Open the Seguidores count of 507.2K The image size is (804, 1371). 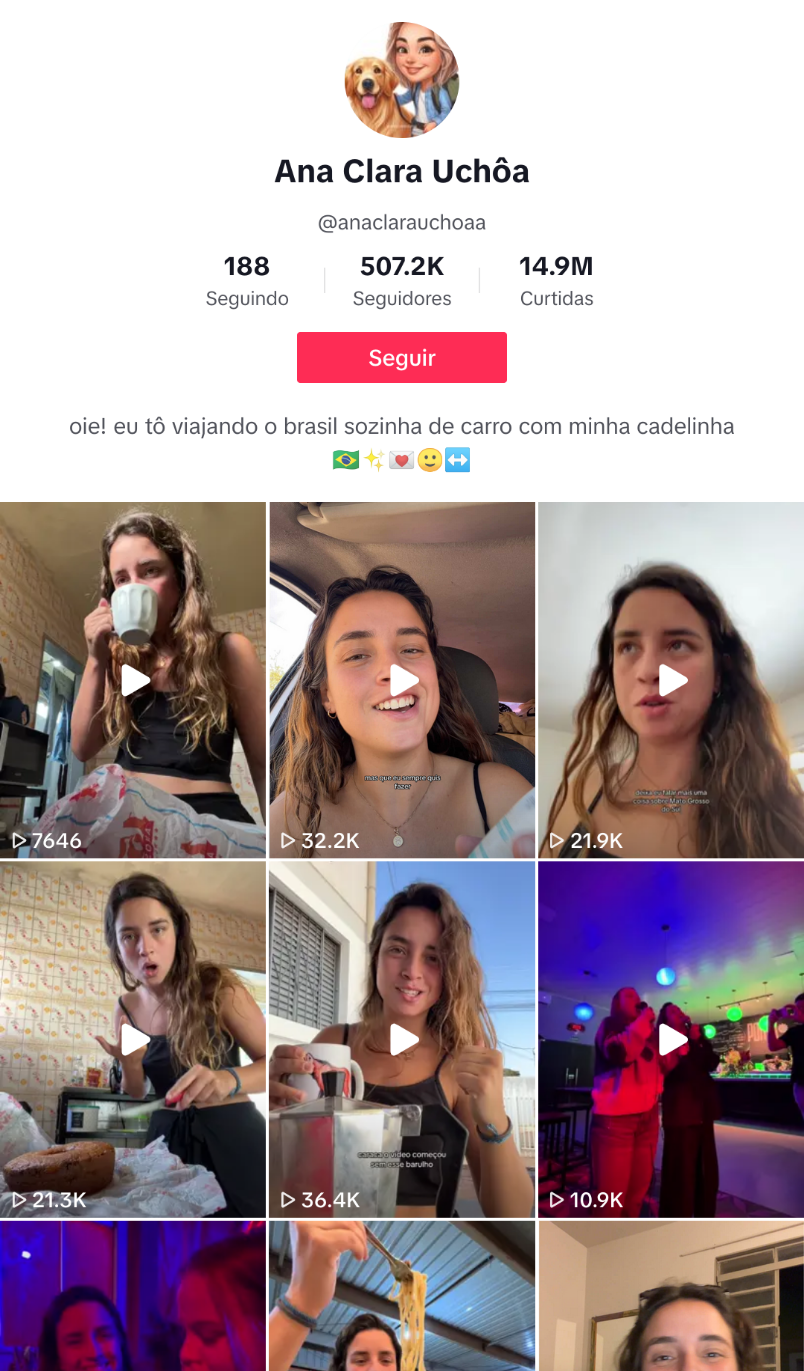coord(402,281)
